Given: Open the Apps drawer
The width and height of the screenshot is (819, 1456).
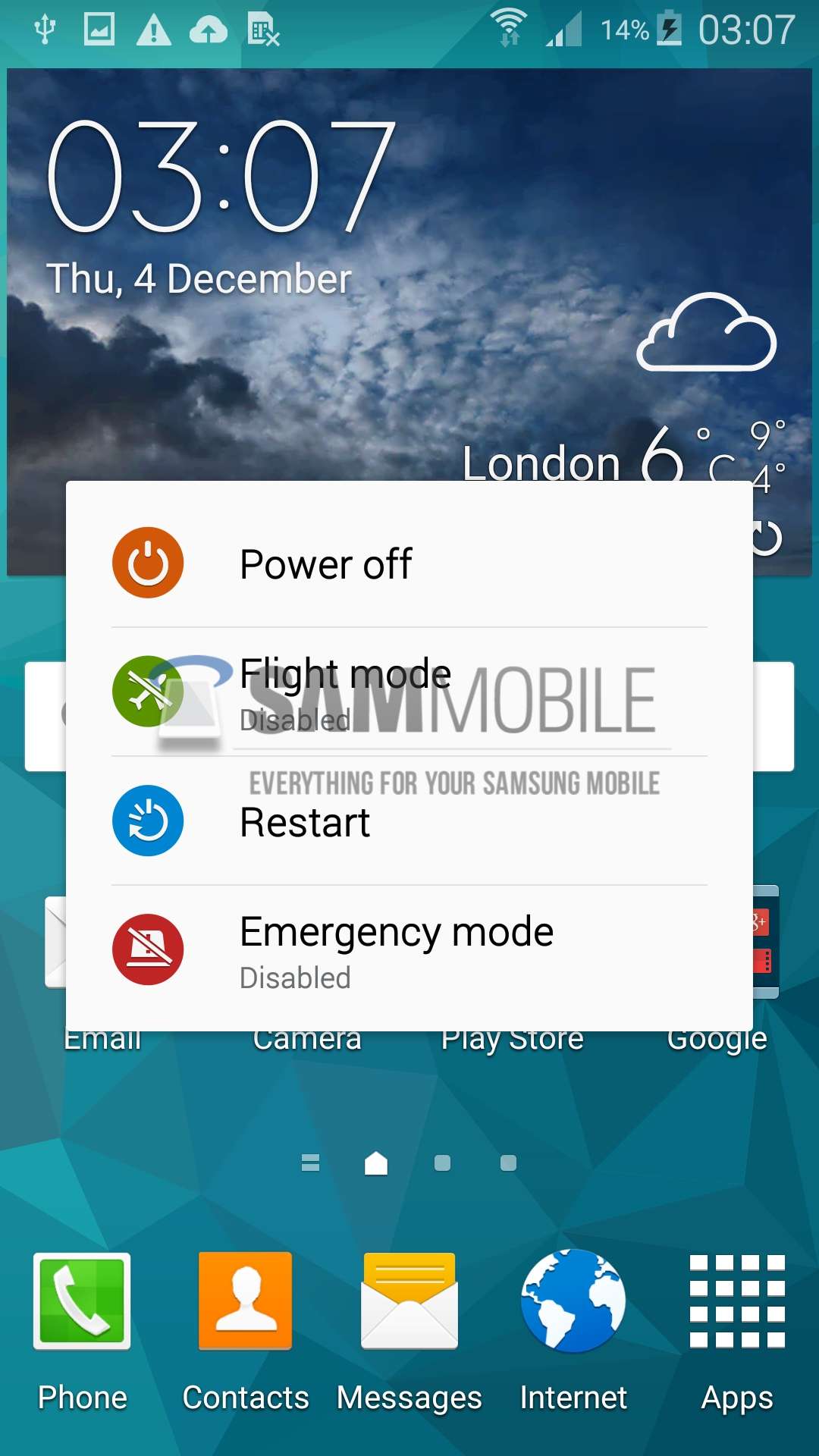Looking at the screenshot, I should click(x=737, y=1332).
